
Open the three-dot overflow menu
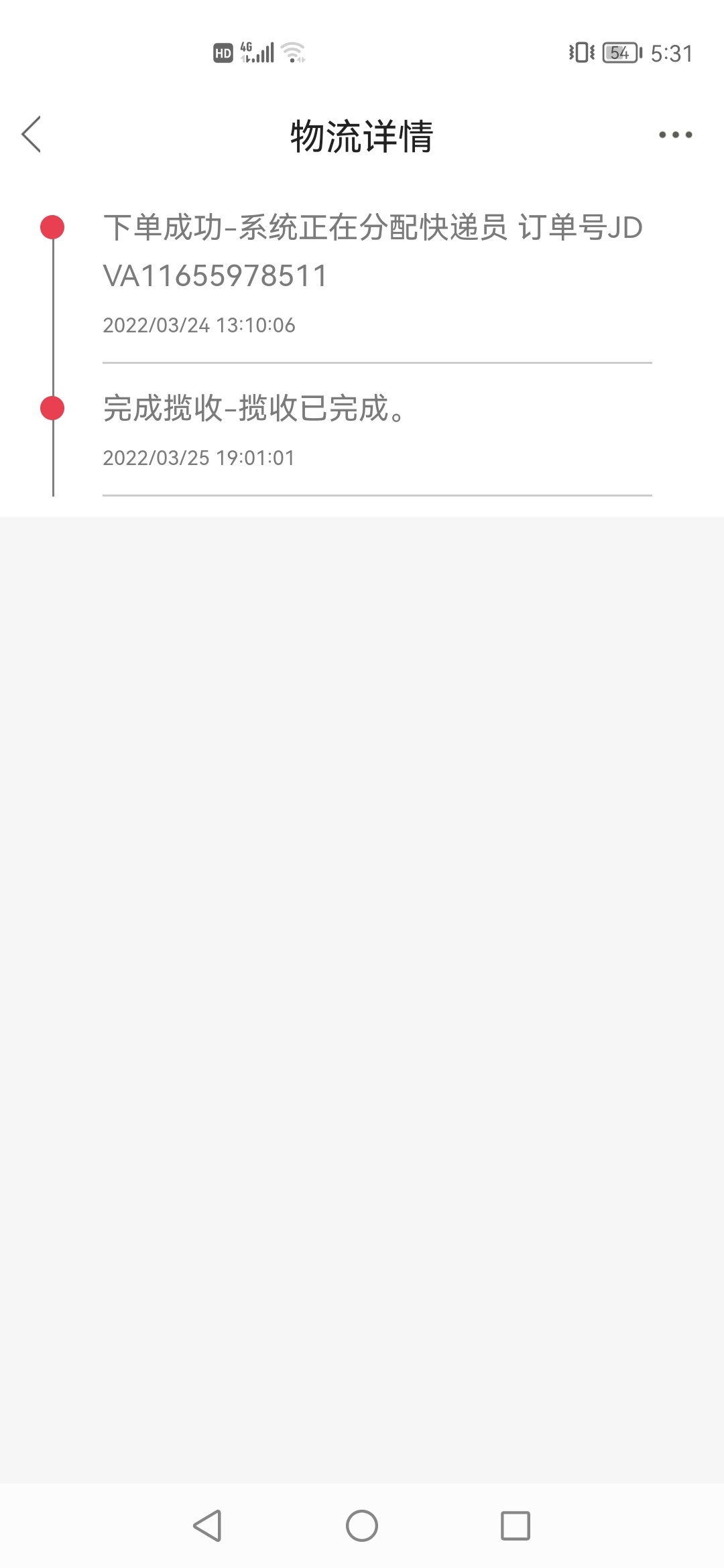tap(675, 135)
